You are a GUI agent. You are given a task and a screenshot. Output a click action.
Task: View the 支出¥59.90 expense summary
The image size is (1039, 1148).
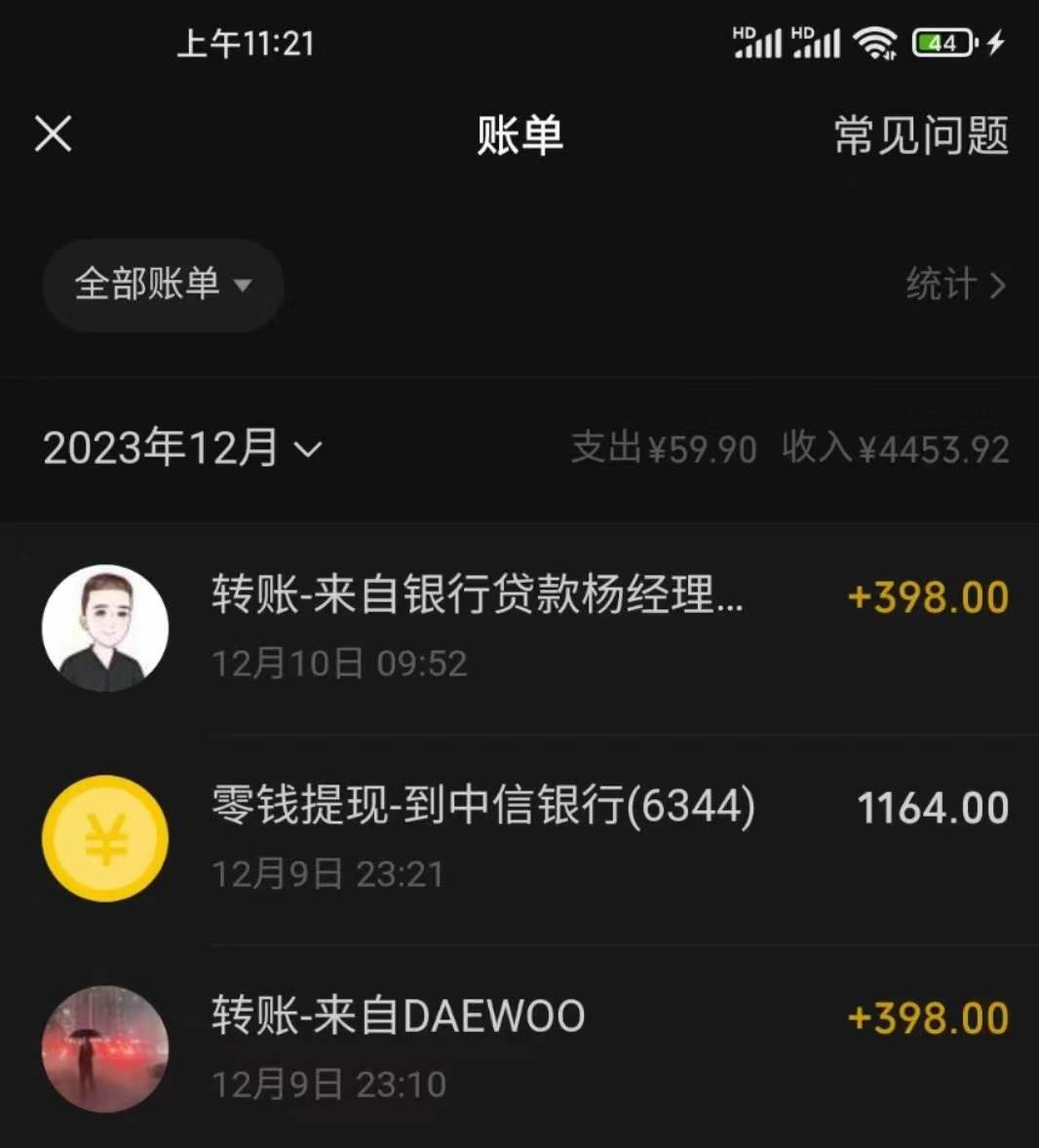point(663,448)
